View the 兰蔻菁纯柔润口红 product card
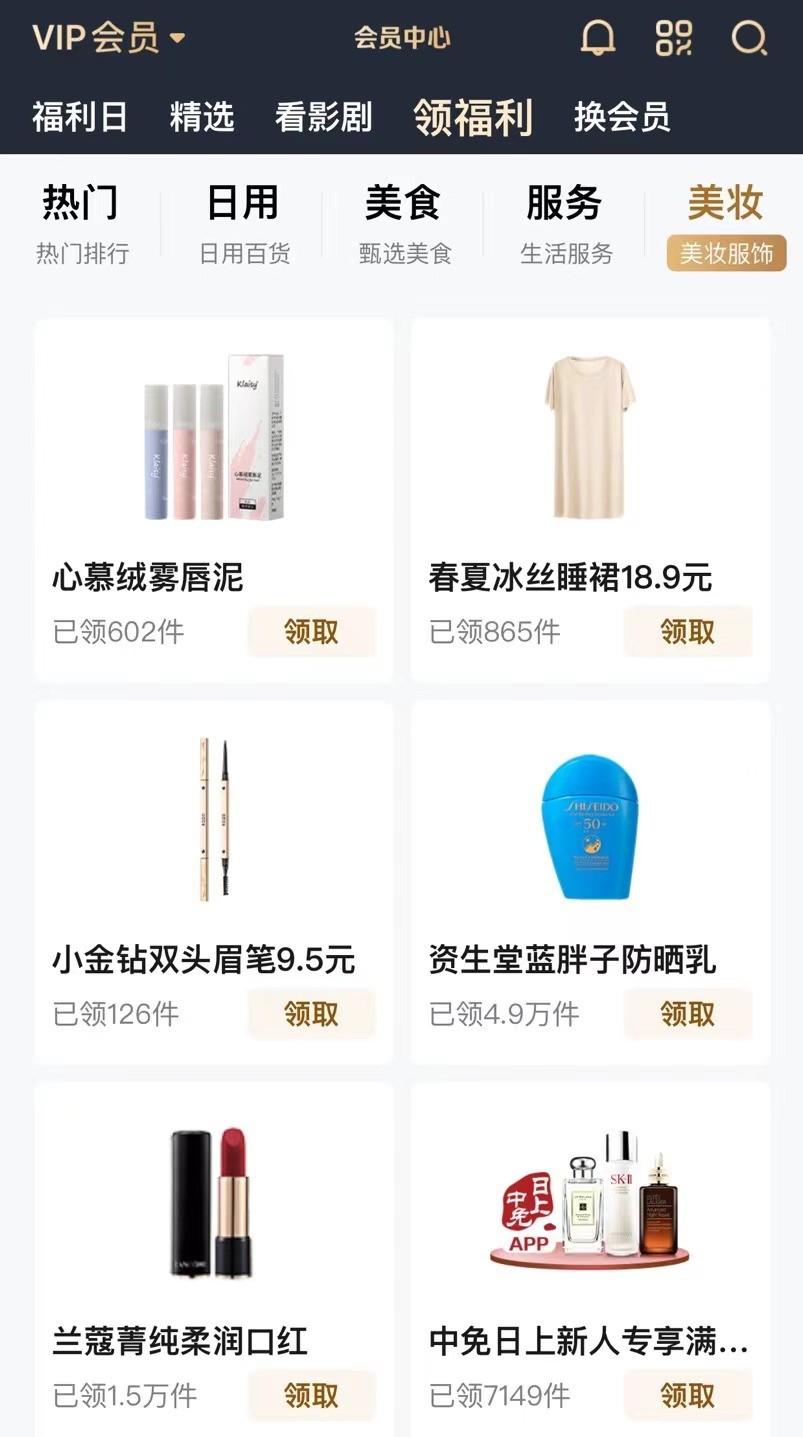Image resolution: width=803 pixels, height=1437 pixels. (214, 1210)
